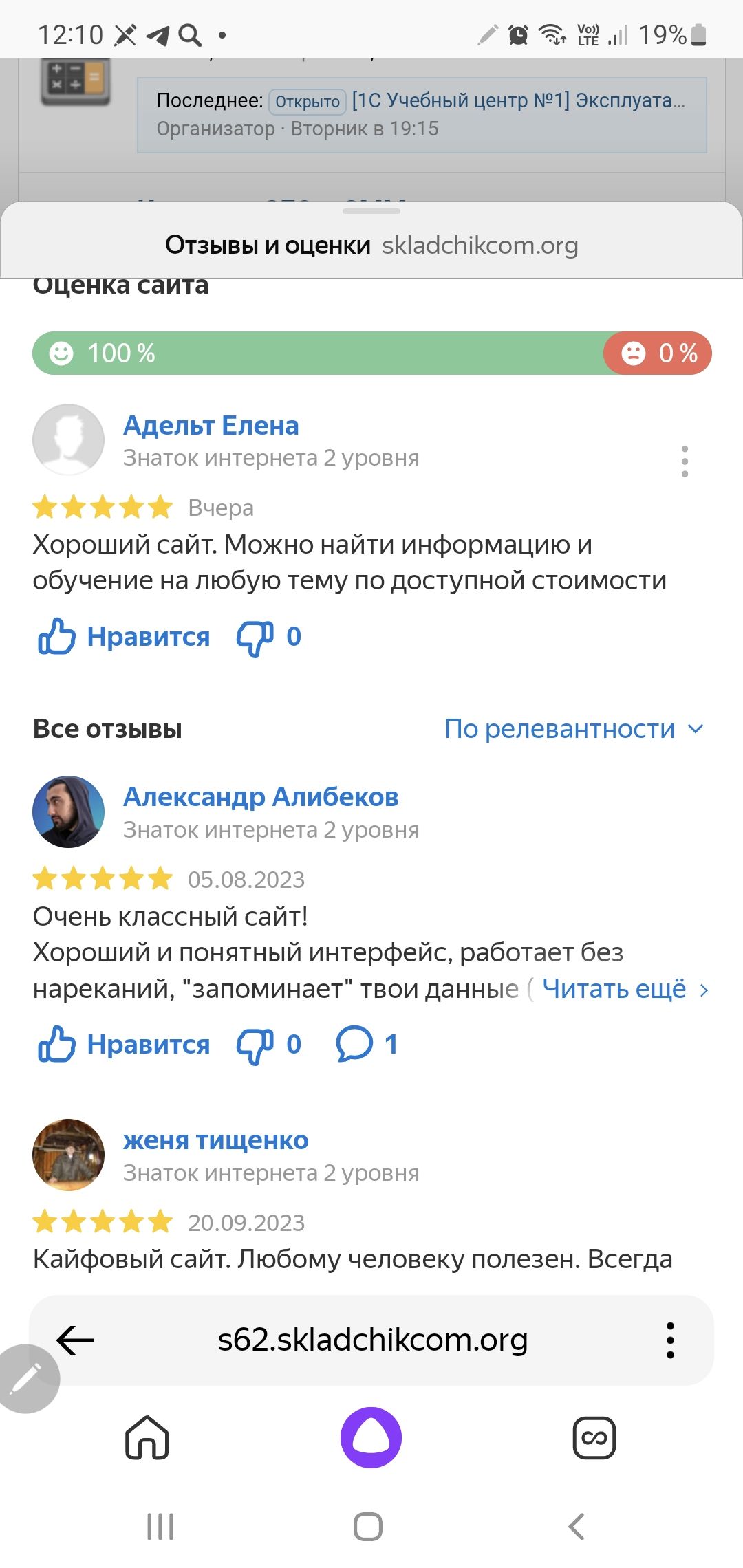Expand Александр Алибеков's review with Читать ещё
This screenshot has height=1568, width=743.
pos(625,989)
